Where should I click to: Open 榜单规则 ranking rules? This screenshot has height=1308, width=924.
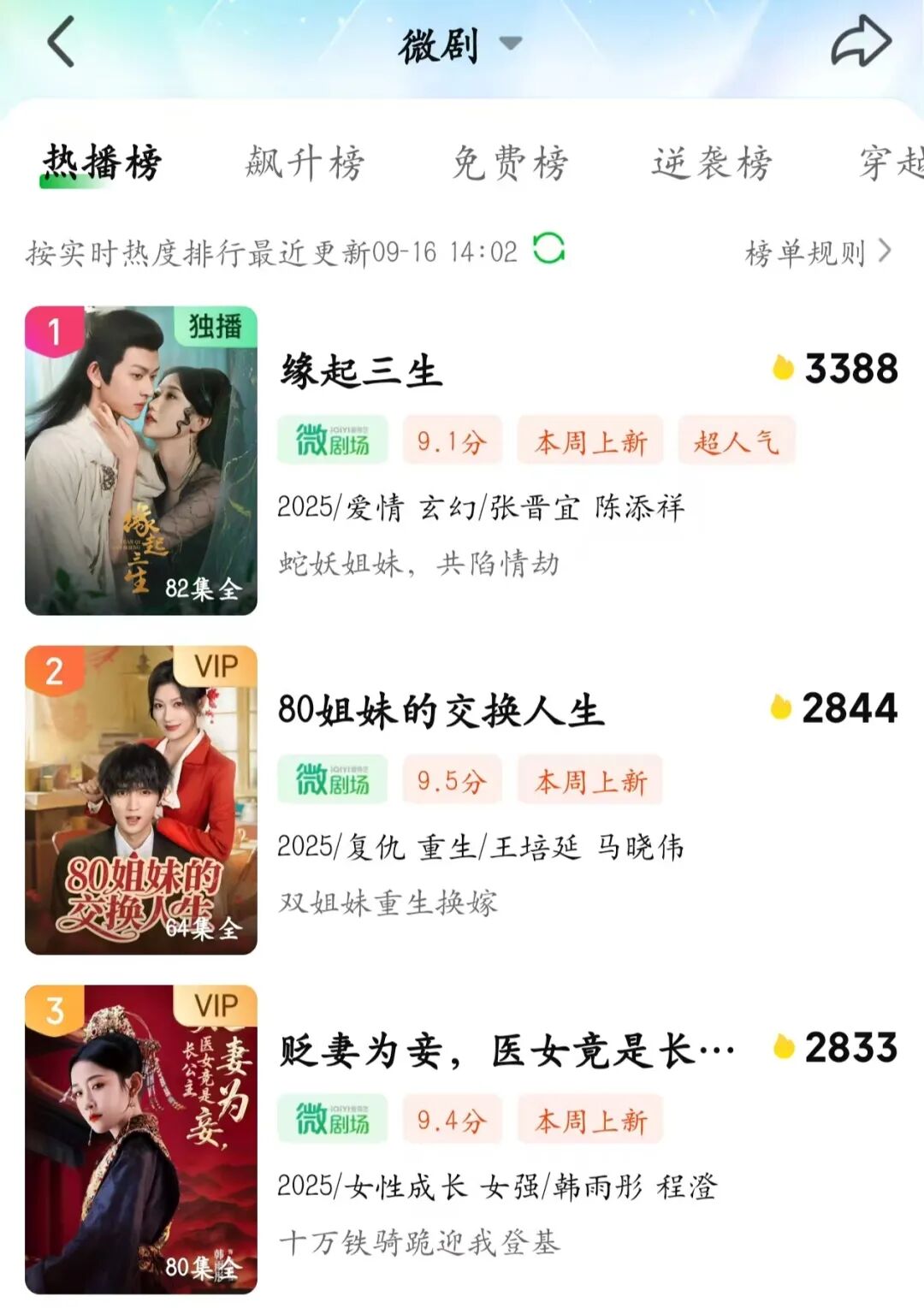point(818,252)
